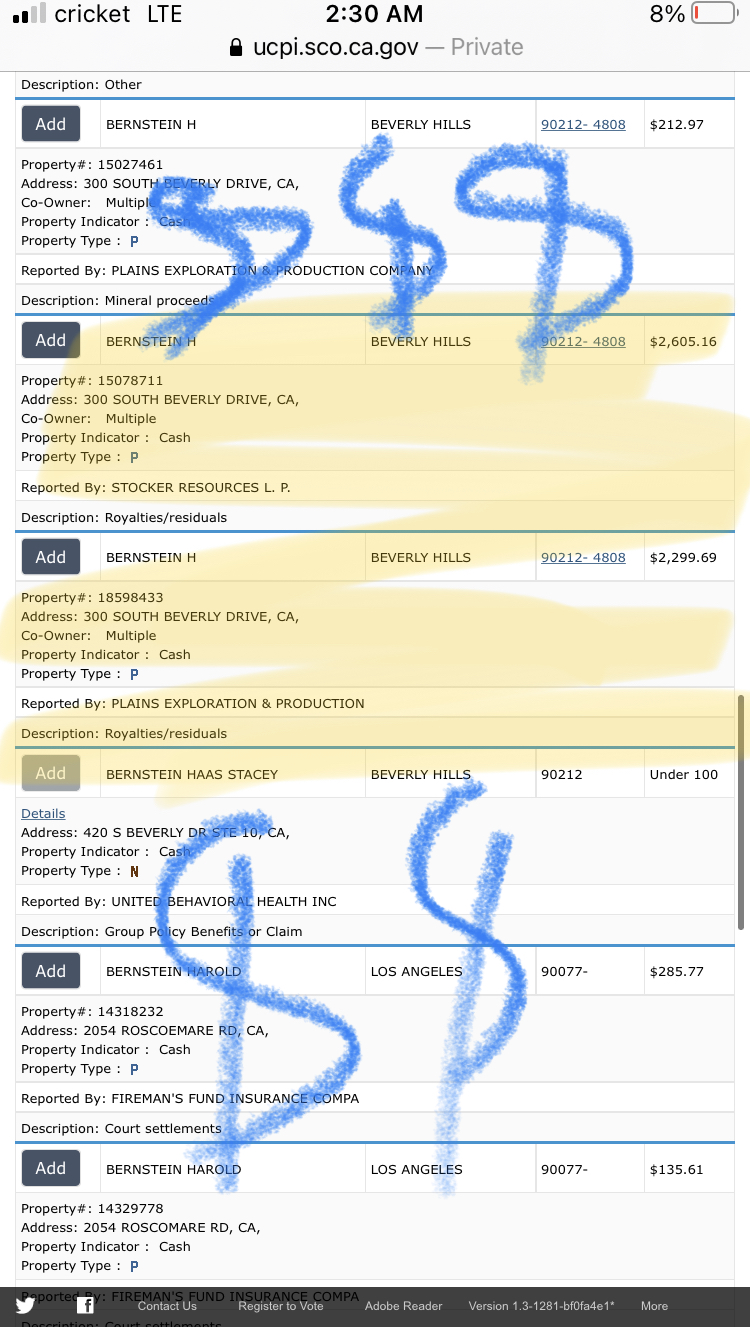Add the $285.77 Bernstein Harold property
The image size is (750, 1327).
51,971
